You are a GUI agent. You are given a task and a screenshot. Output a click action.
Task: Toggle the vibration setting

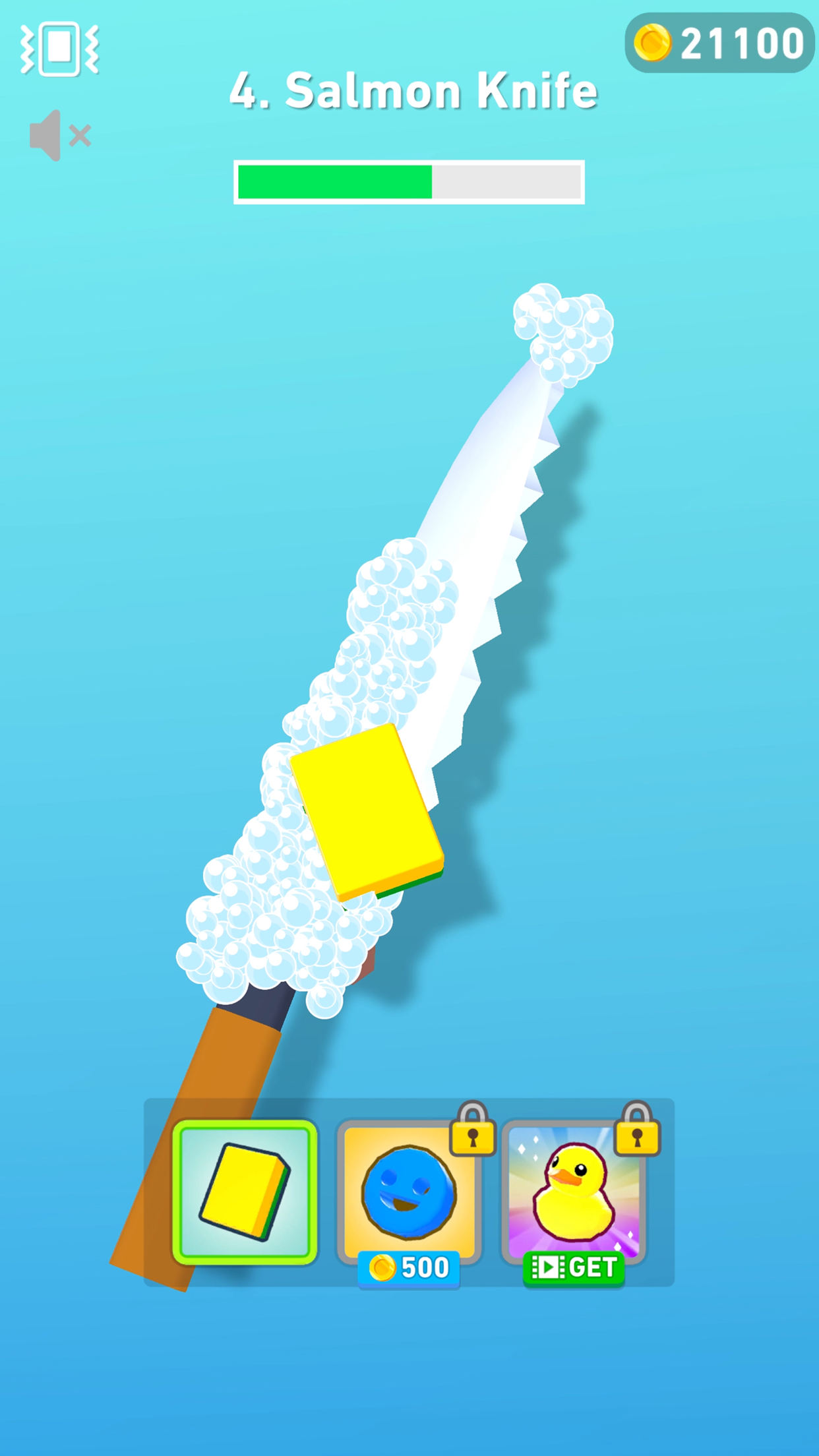pyautogui.click(x=59, y=48)
